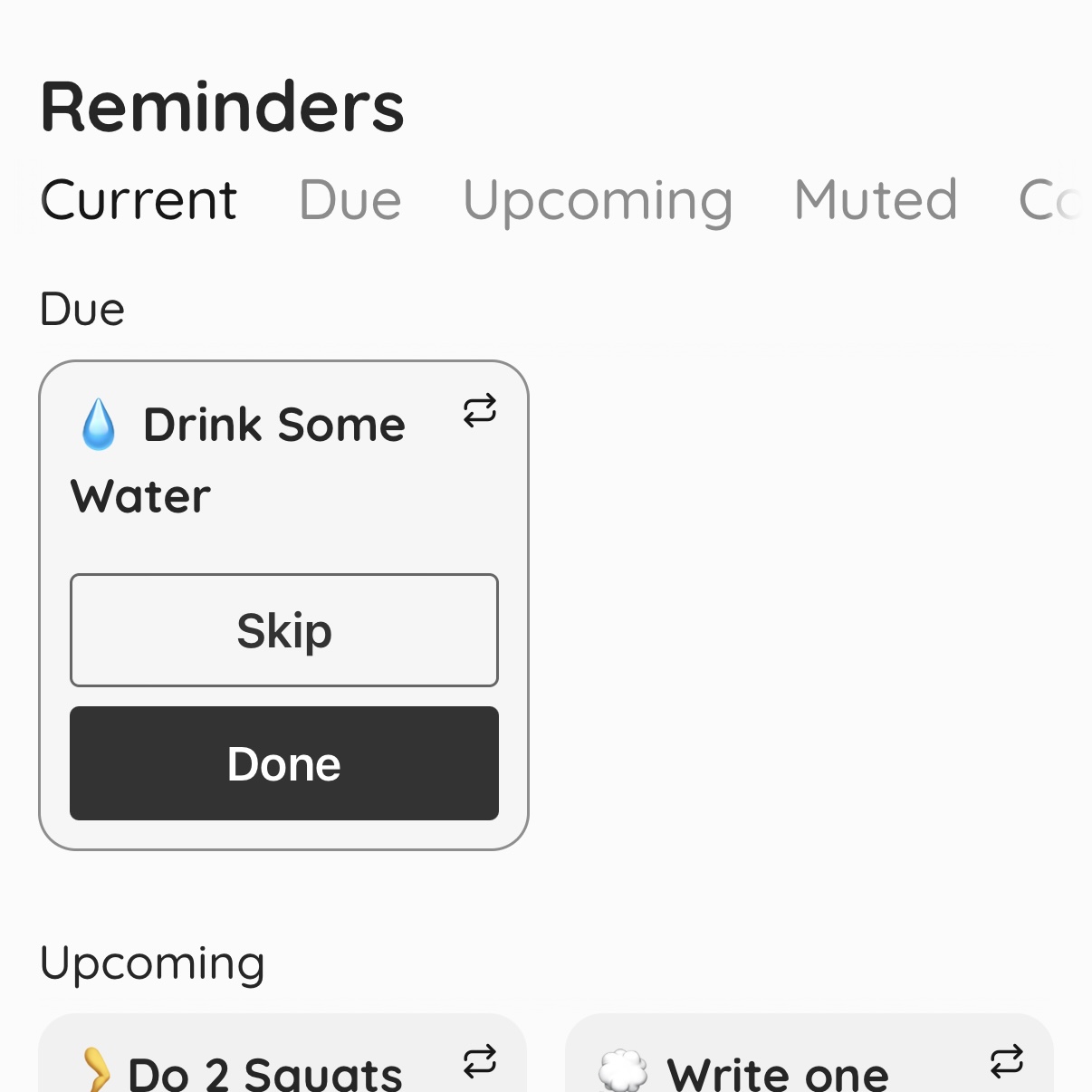Image resolution: width=1092 pixels, height=1092 pixels.
Task: Switch to the Due tab
Action: tap(350, 200)
